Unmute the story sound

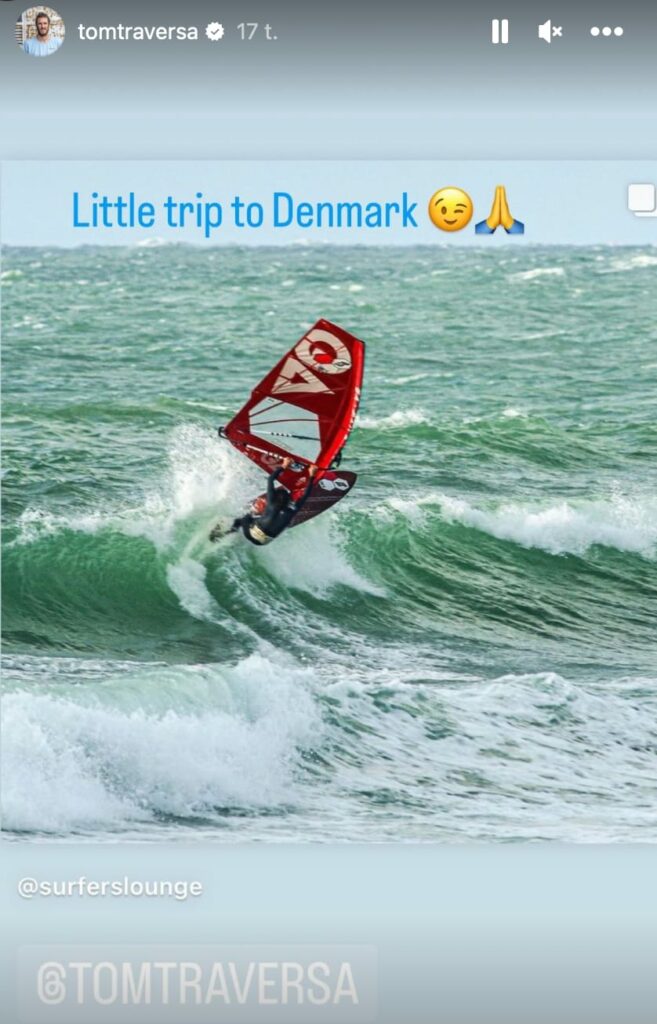[x=550, y=32]
